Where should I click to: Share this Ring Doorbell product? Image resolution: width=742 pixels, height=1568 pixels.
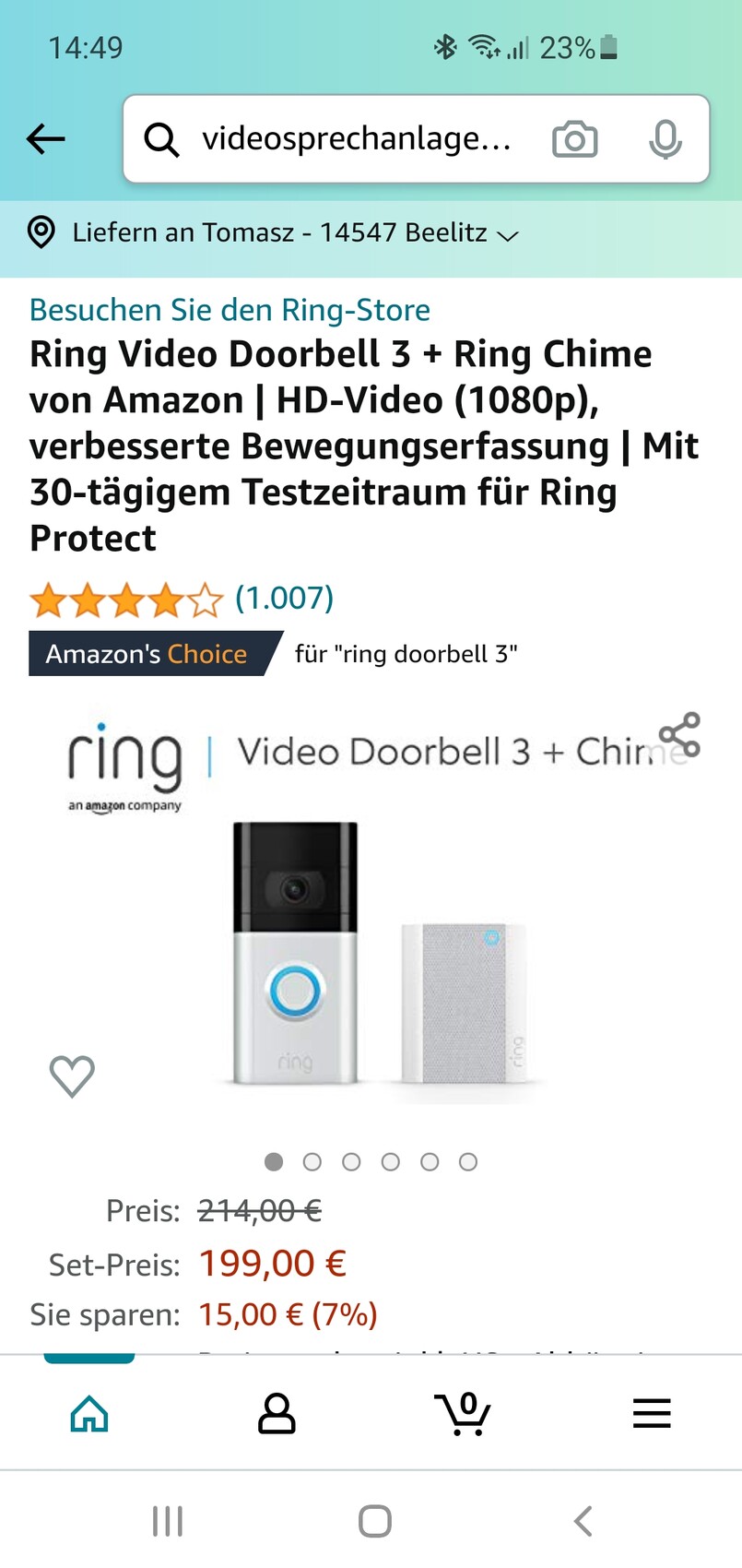click(x=679, y=735)
